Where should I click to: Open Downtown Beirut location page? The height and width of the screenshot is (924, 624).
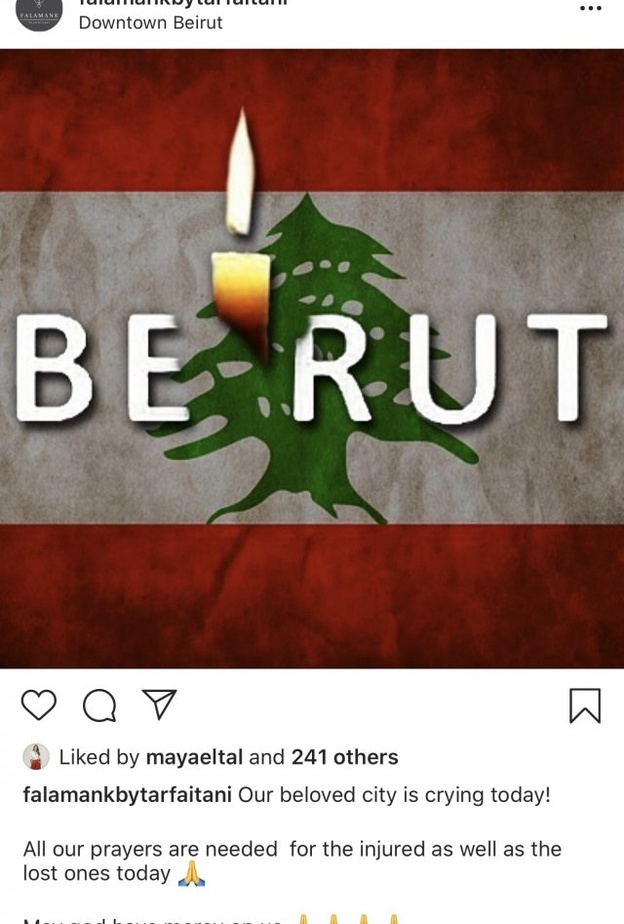[x=150, y=23]
